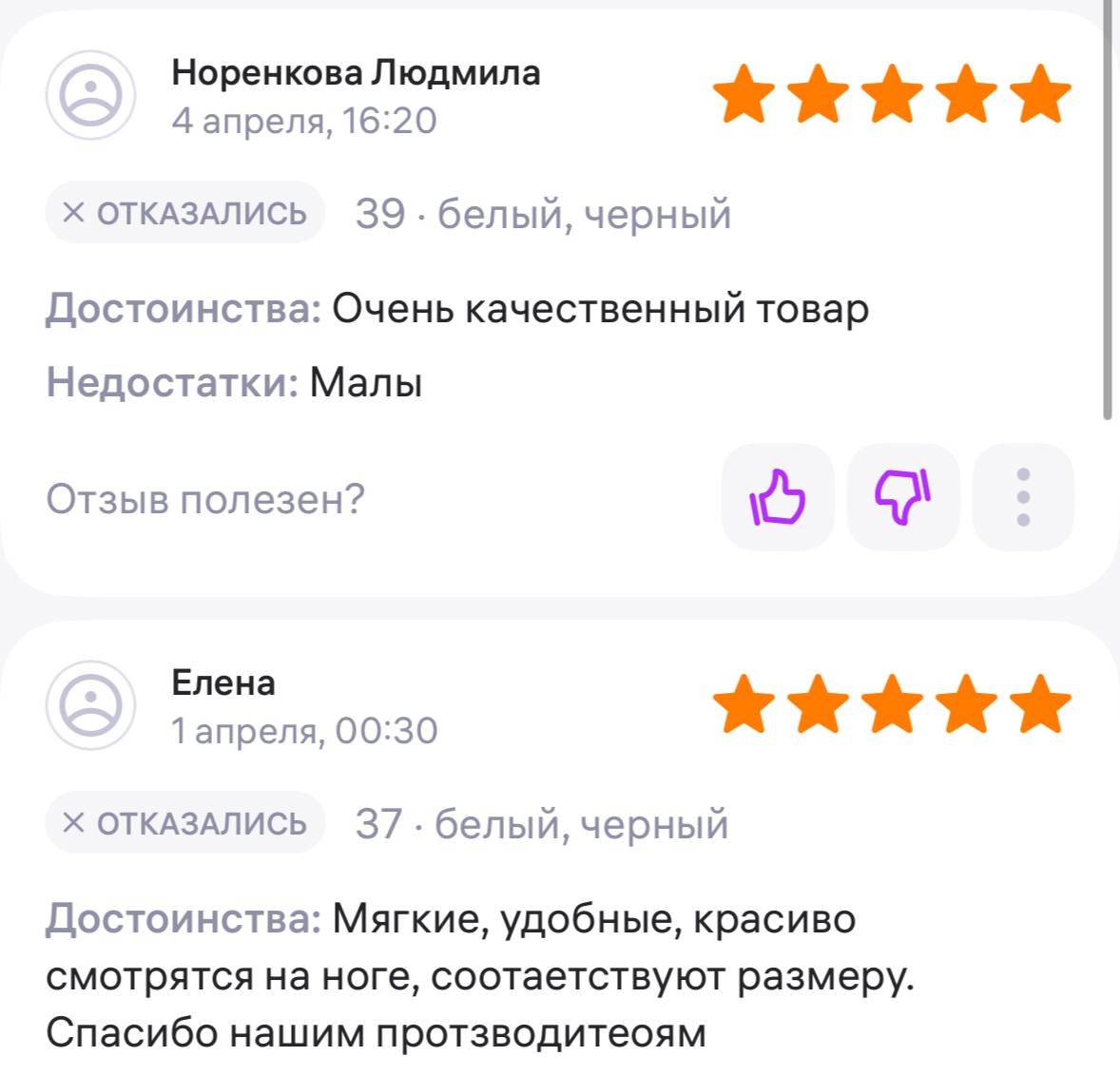This screenshot has height=1075, width=1120.
Task: Open more options for Норенкова Людмила's review
Action: 1023,496
